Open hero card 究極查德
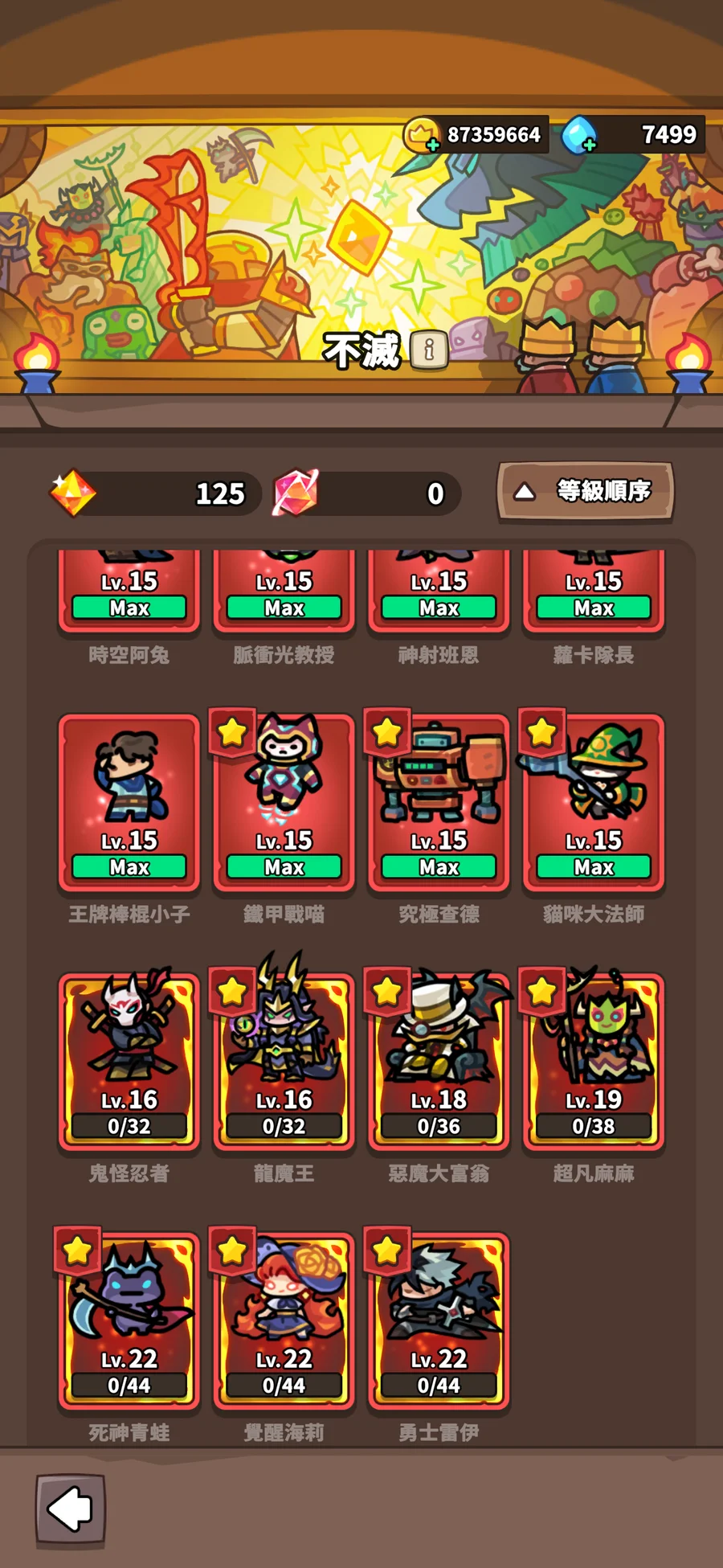The width and height of the screenshot is (723, 1568). pos(439,804)
